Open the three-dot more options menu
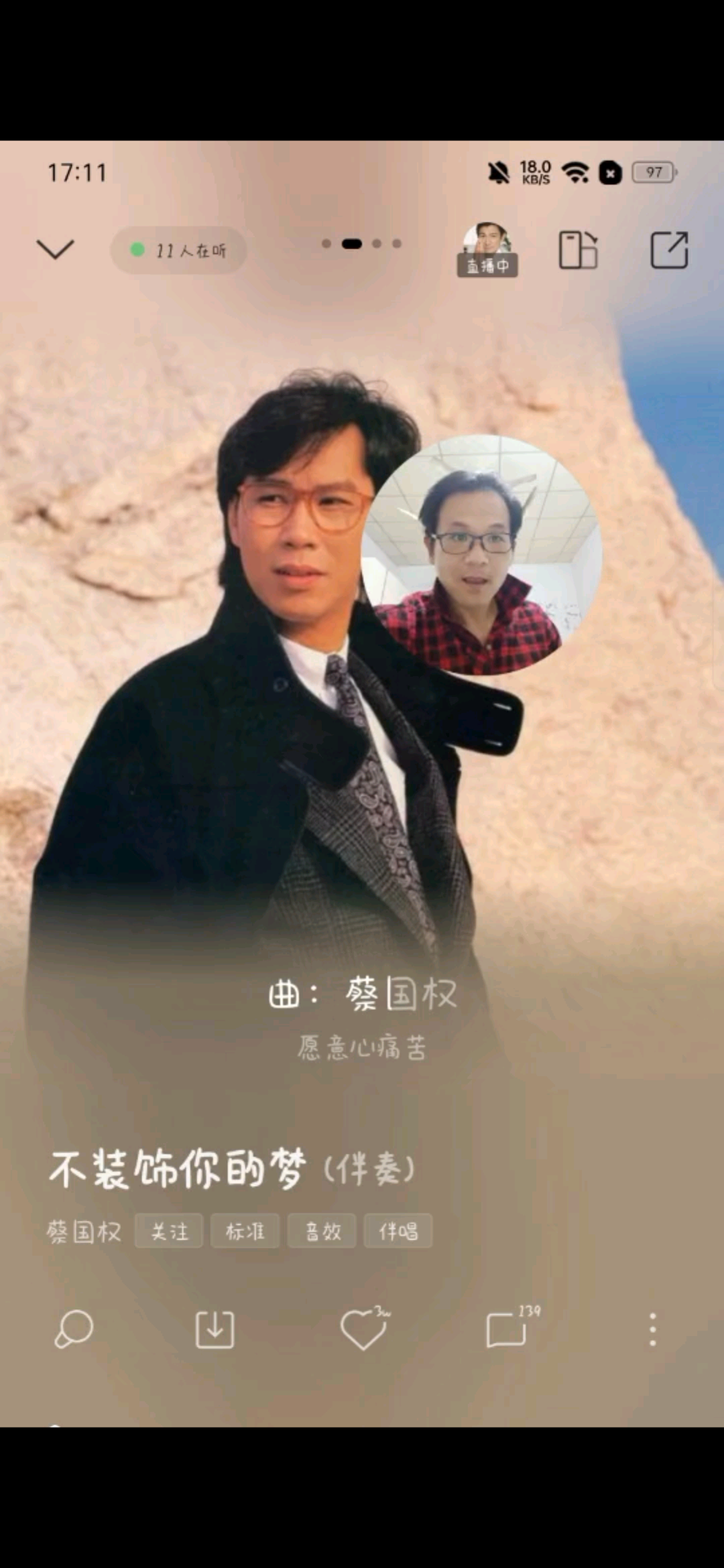This screenshot has height=1568, width=724. 652,1330
